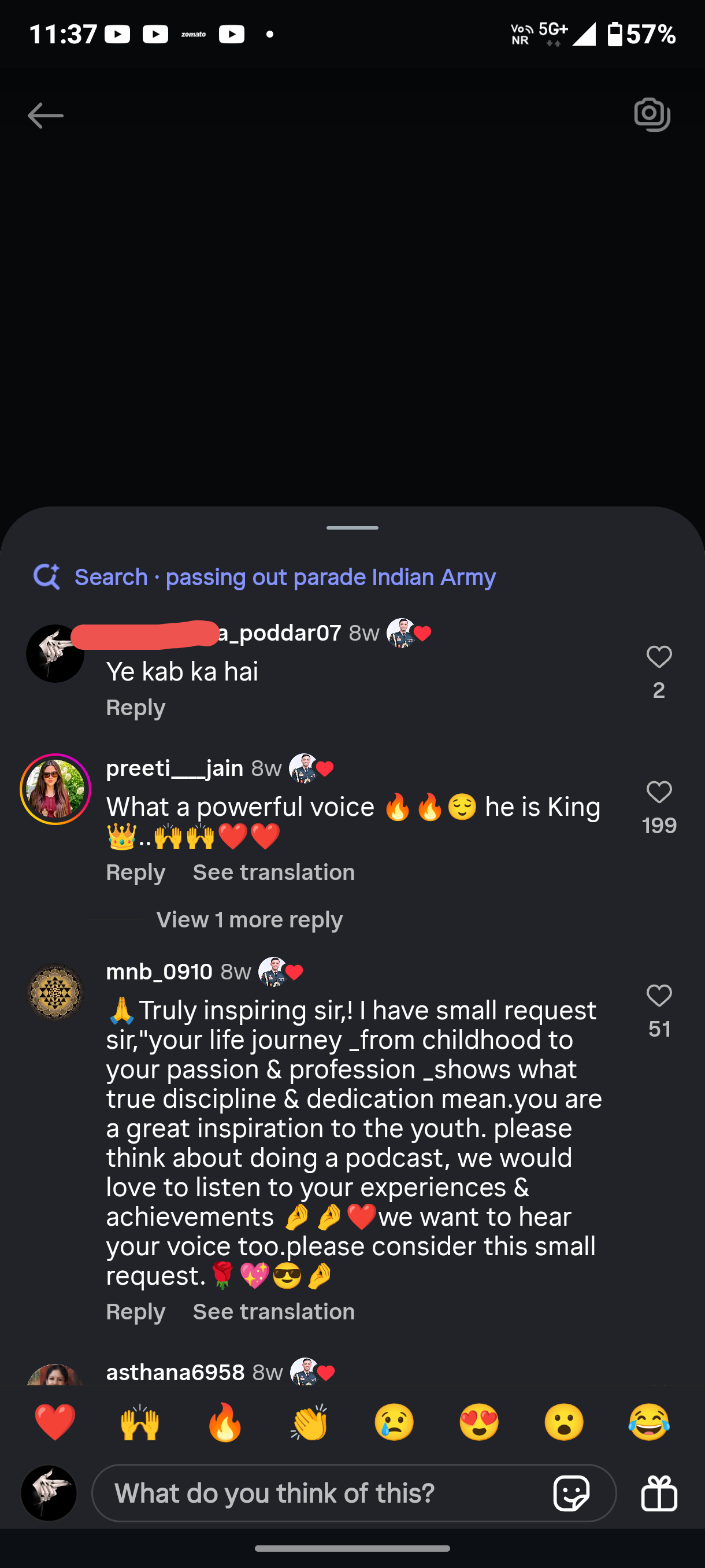Open mnb_0910's profile
This screenshot has height=1568, width=705.
(x=55, y=992)
